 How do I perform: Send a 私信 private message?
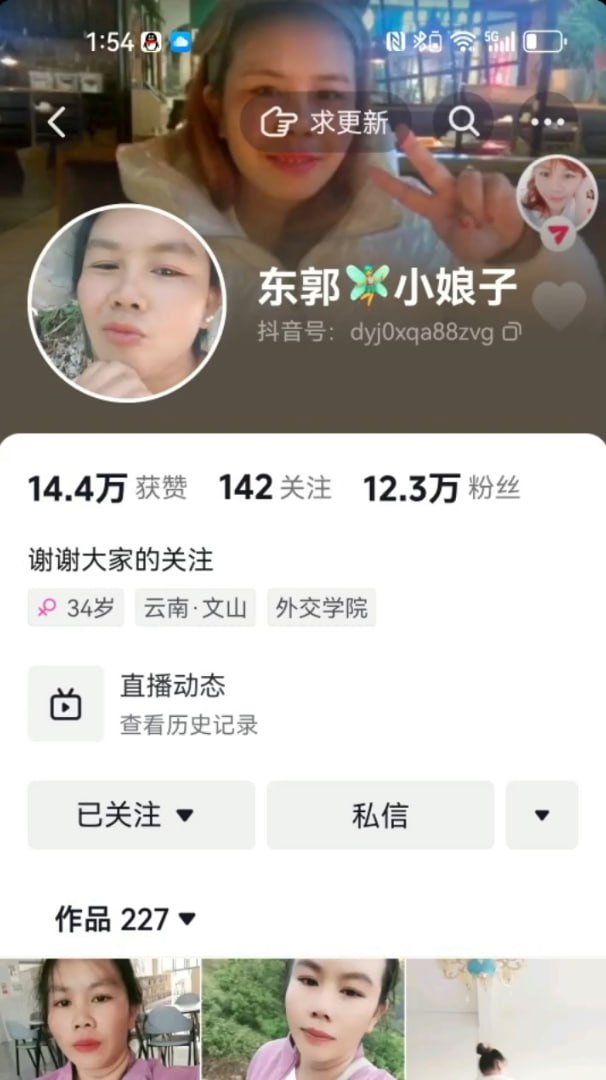tap(380, 815)
